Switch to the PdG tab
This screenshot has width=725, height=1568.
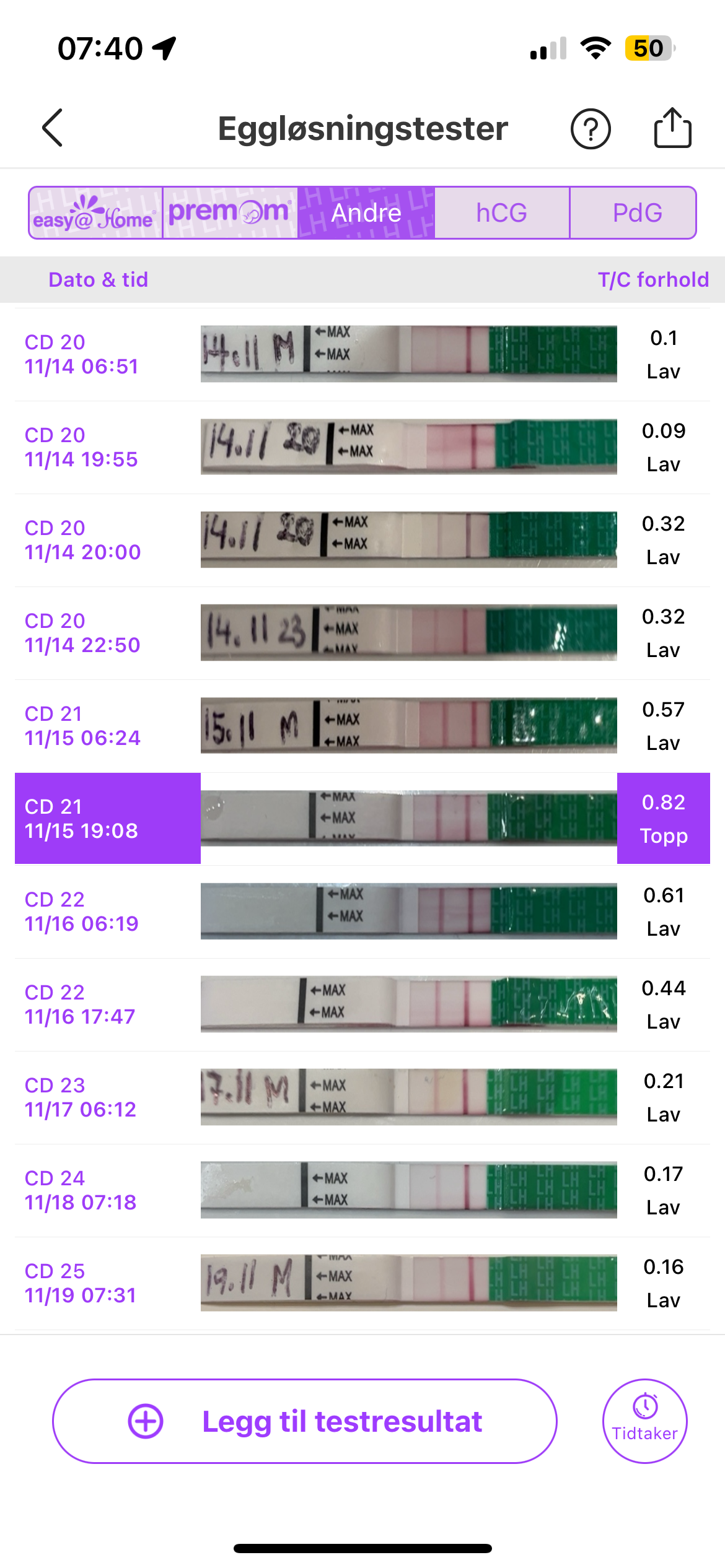click(x=637, y=213)
